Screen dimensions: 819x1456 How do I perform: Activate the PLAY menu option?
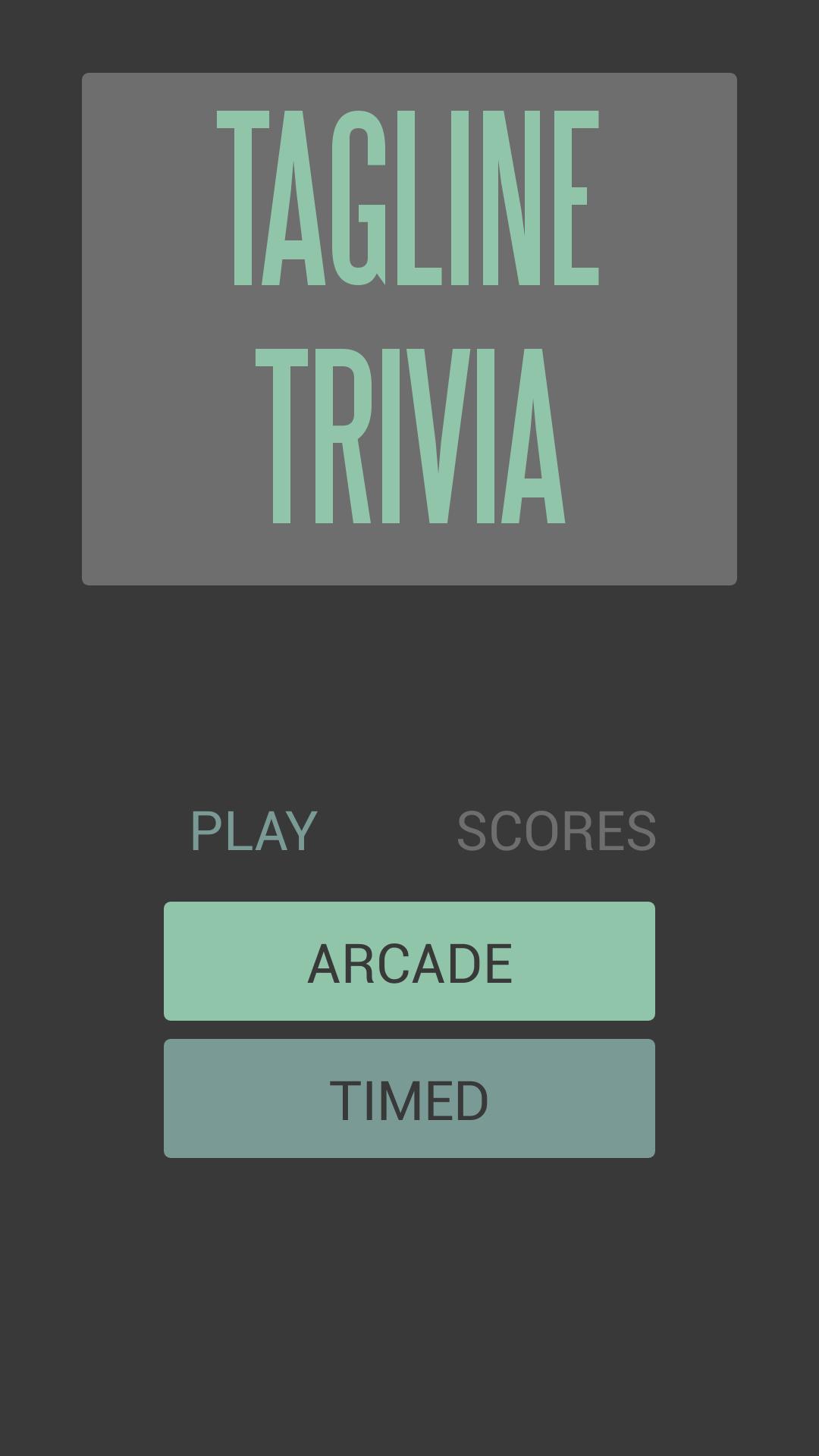(252, 832)
